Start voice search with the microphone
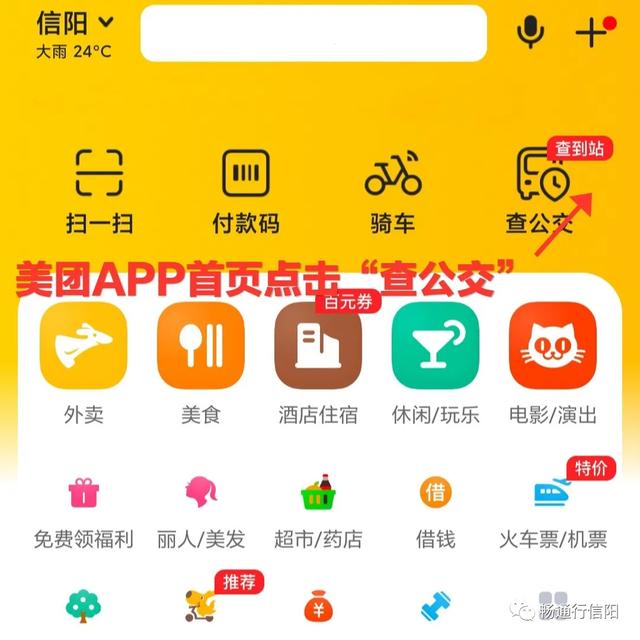The image size is (640, 640). [530, 32]
